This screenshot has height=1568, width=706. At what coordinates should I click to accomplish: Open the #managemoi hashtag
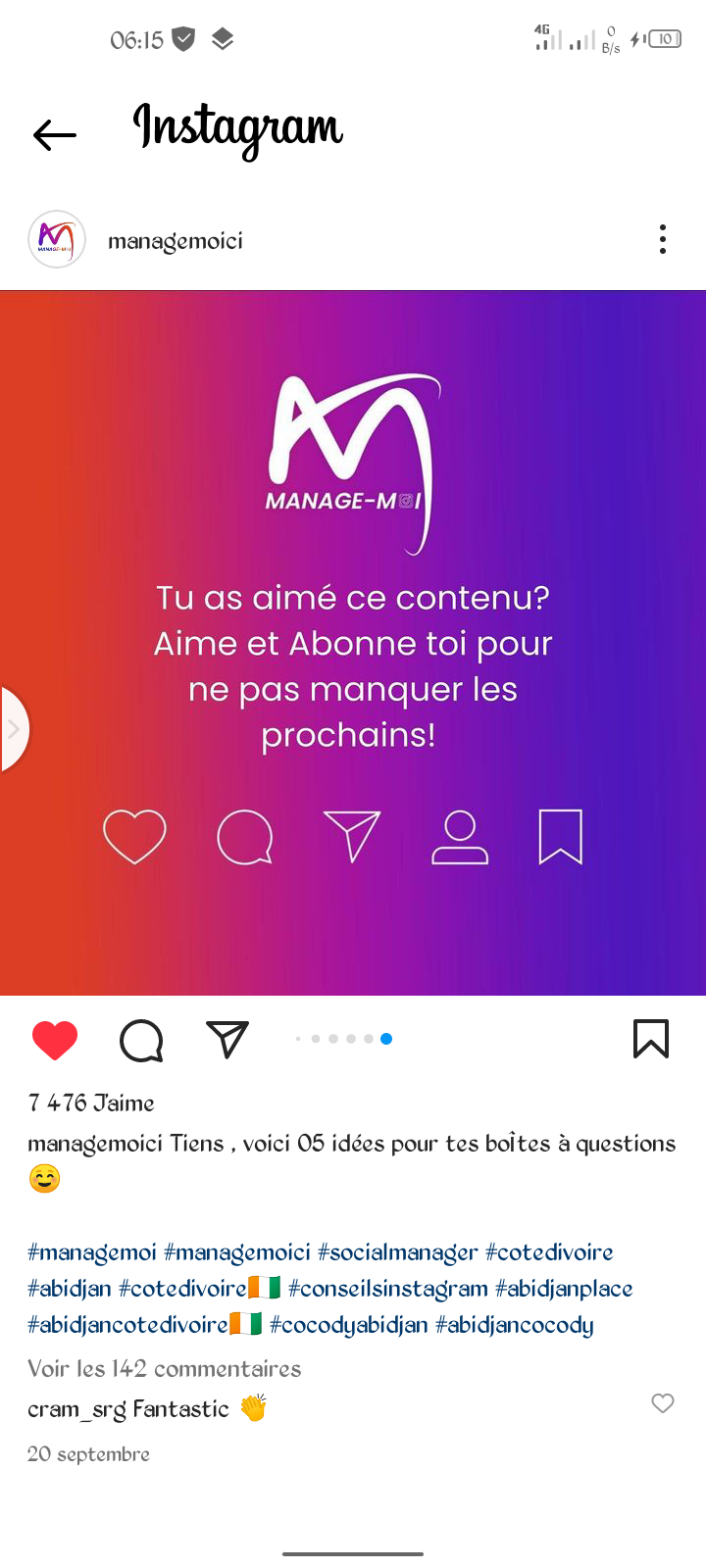(x=92, y=1252)
